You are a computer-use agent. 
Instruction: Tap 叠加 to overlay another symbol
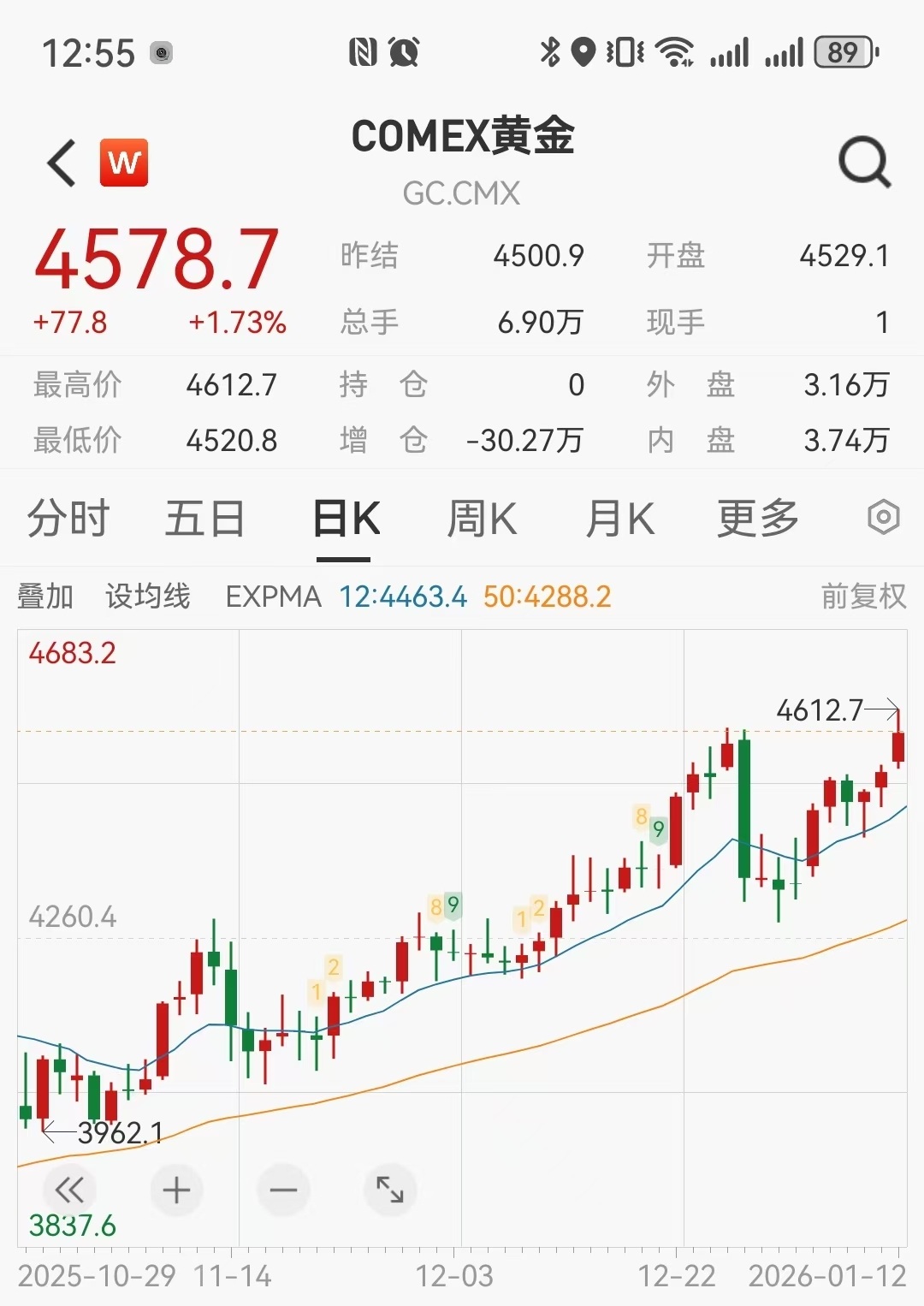pos(45,597)
